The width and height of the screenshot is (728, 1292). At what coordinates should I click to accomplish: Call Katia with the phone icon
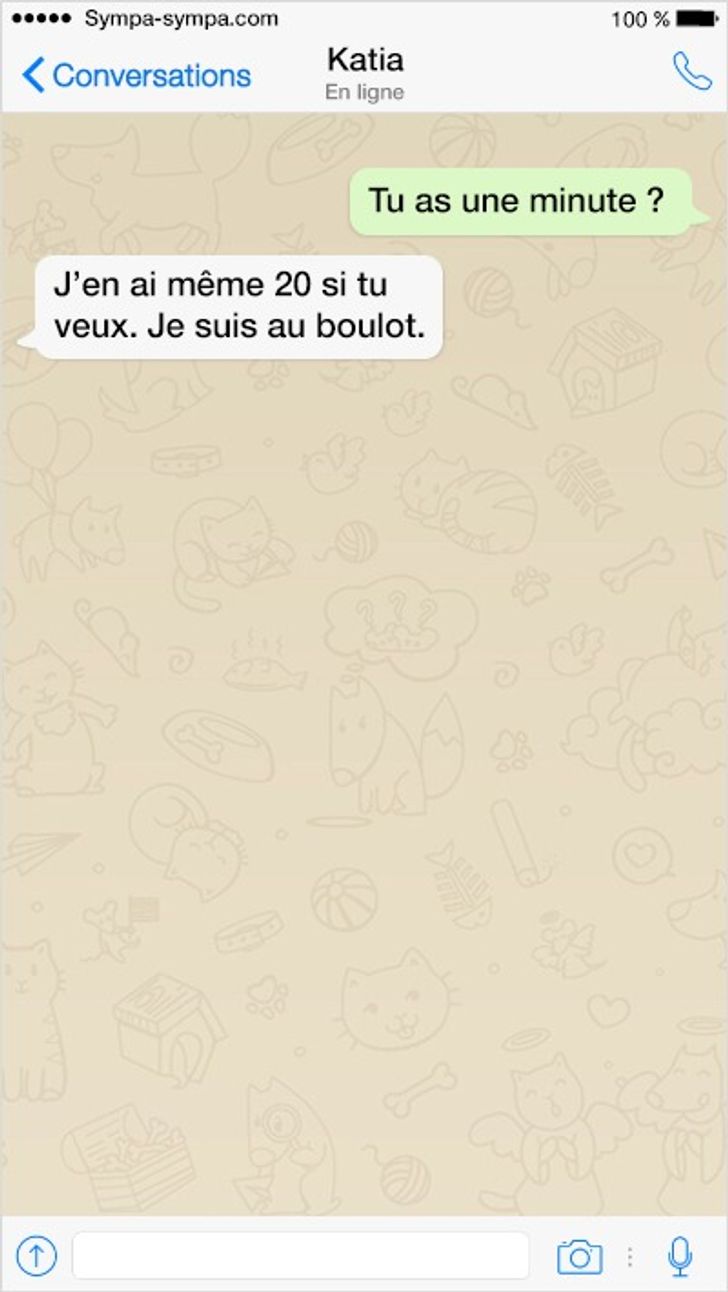click(x=692, y=72)
